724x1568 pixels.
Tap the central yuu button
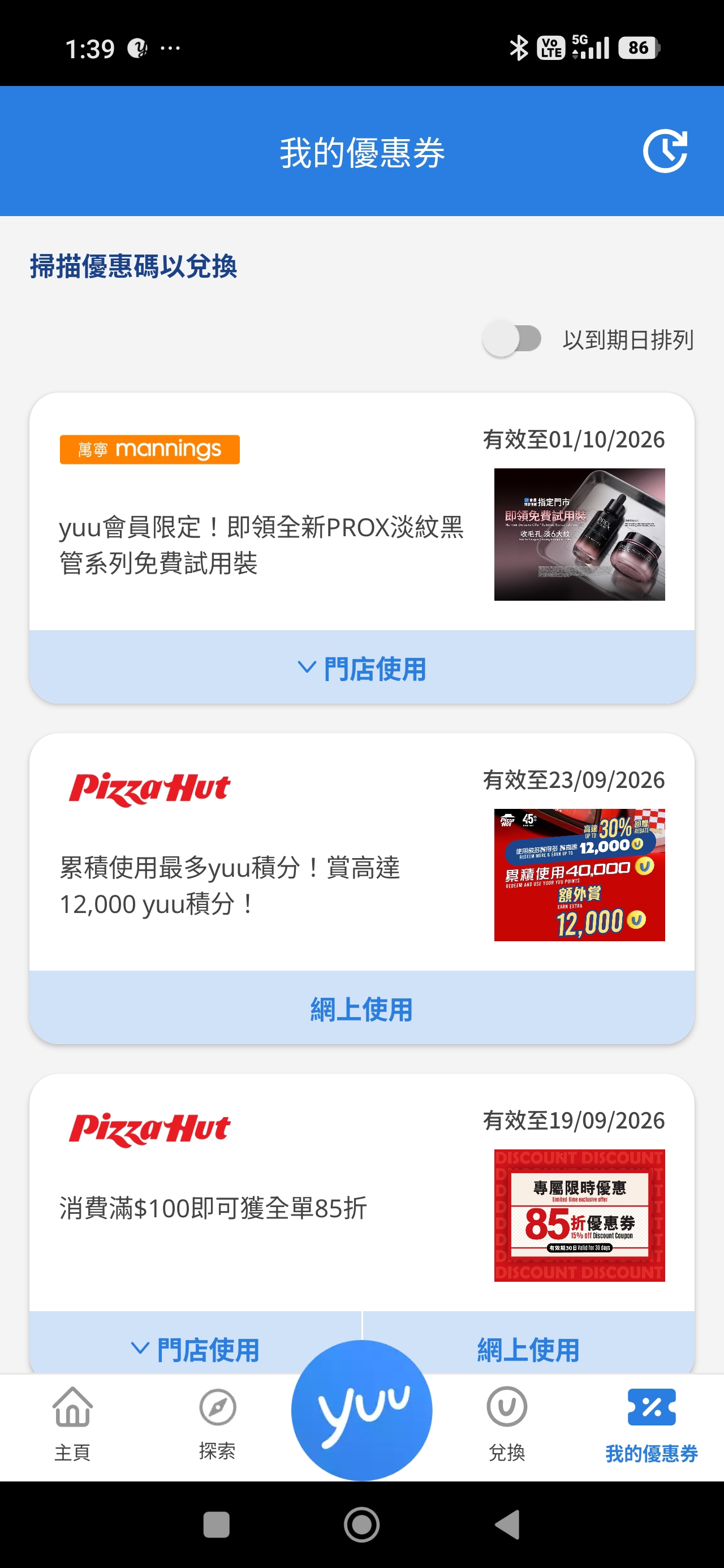pyautogui.click(x=361, y=1410)
